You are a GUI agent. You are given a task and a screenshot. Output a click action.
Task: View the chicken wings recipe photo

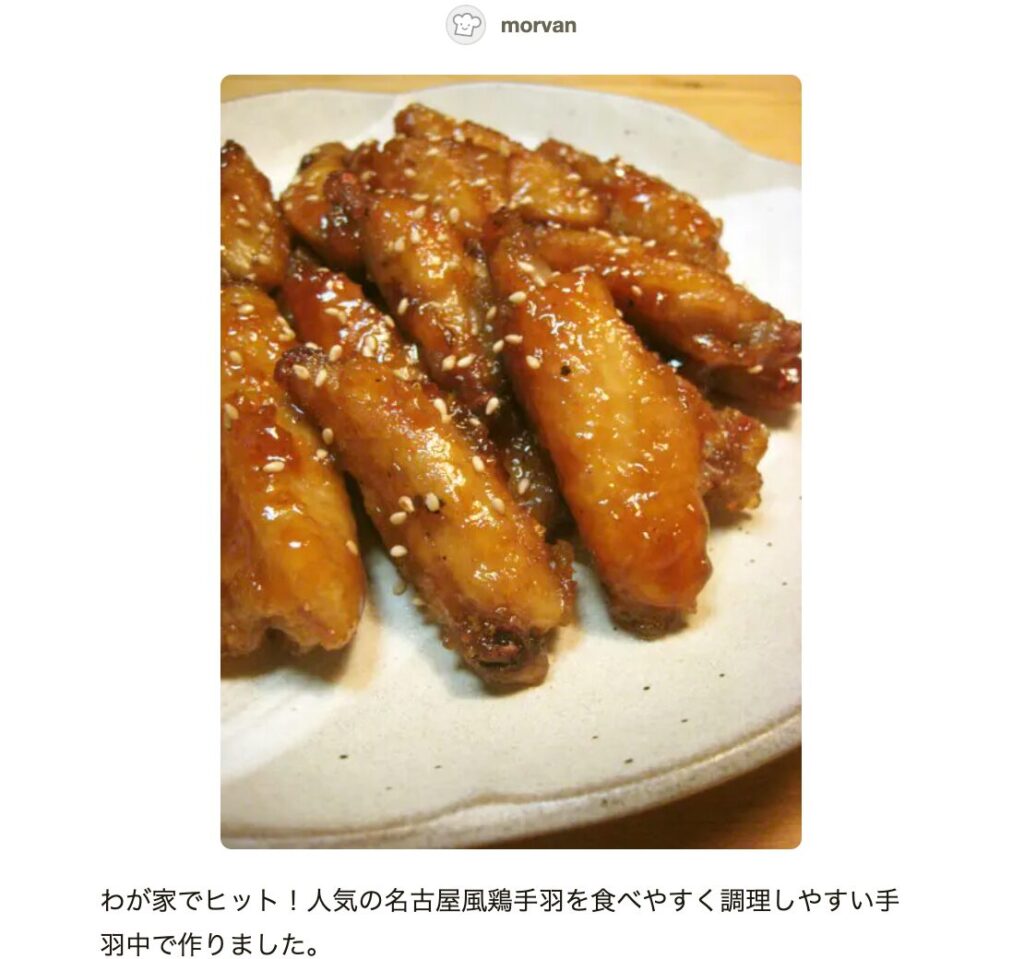510,461
